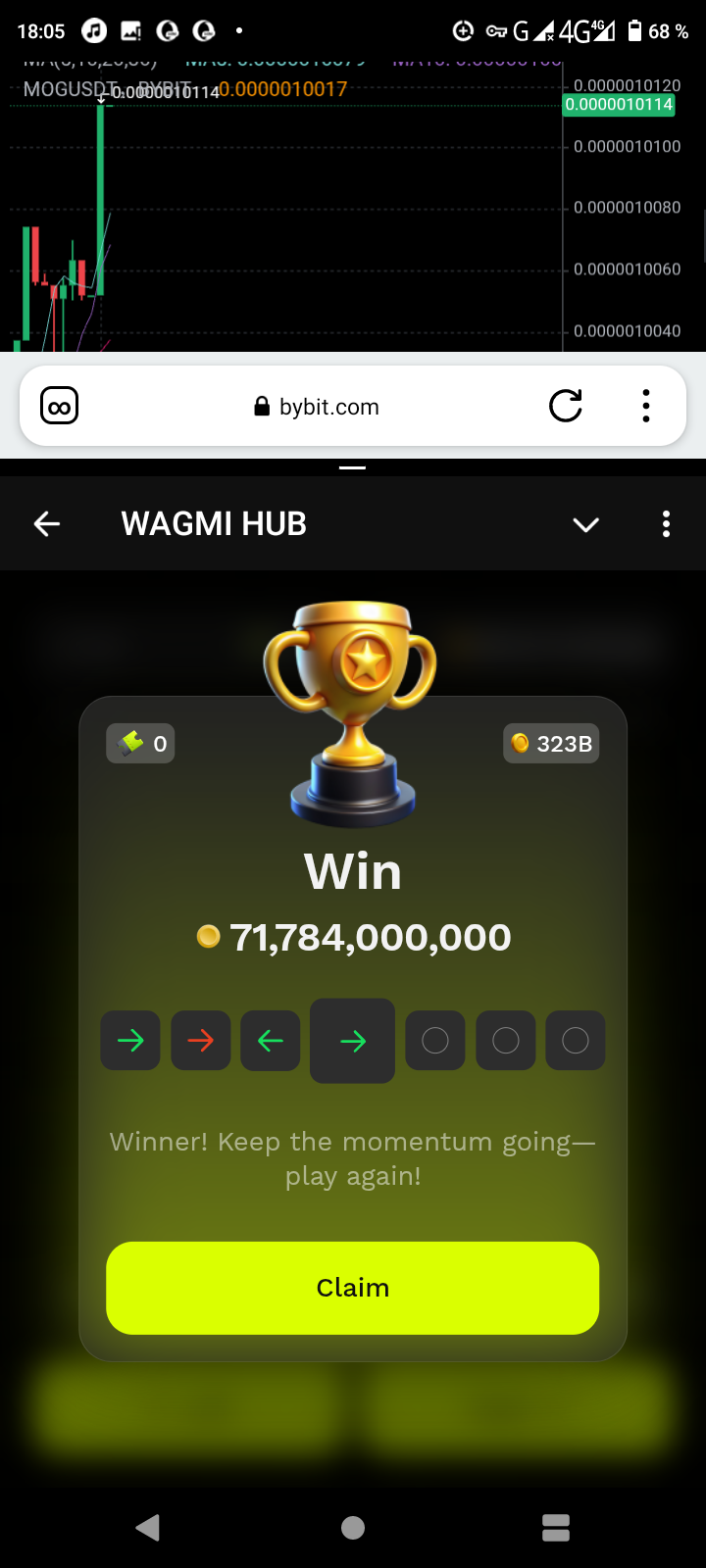Tap the bybit.com address bar
The width and height of the screenshot is (706, 1568).
click(x=316, y=407)
